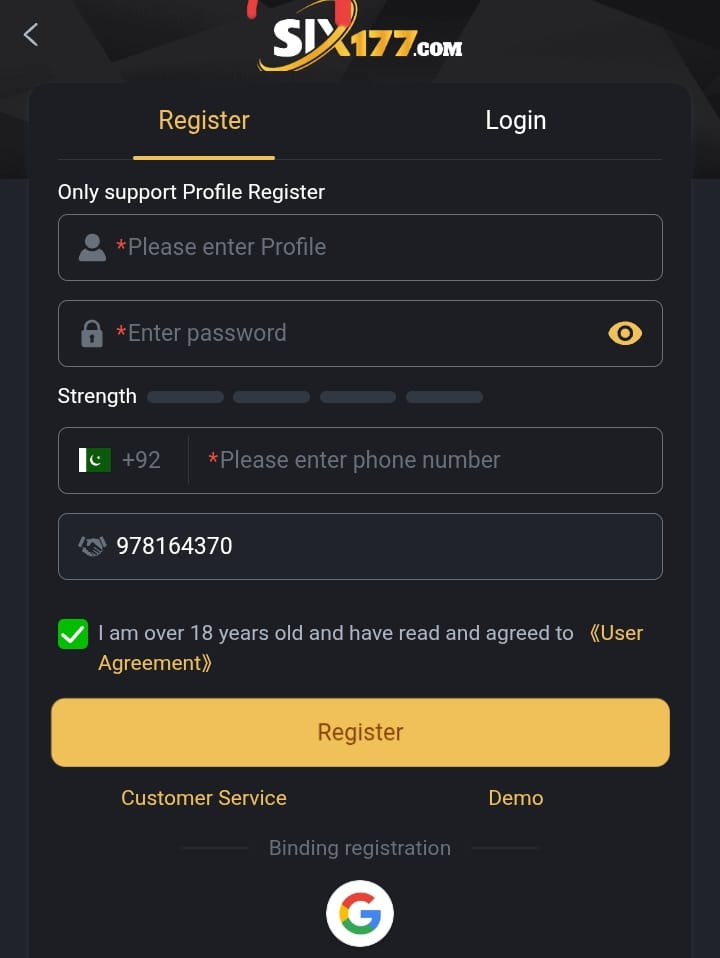Toggle password visibility eye icon

tap(625, 333)
